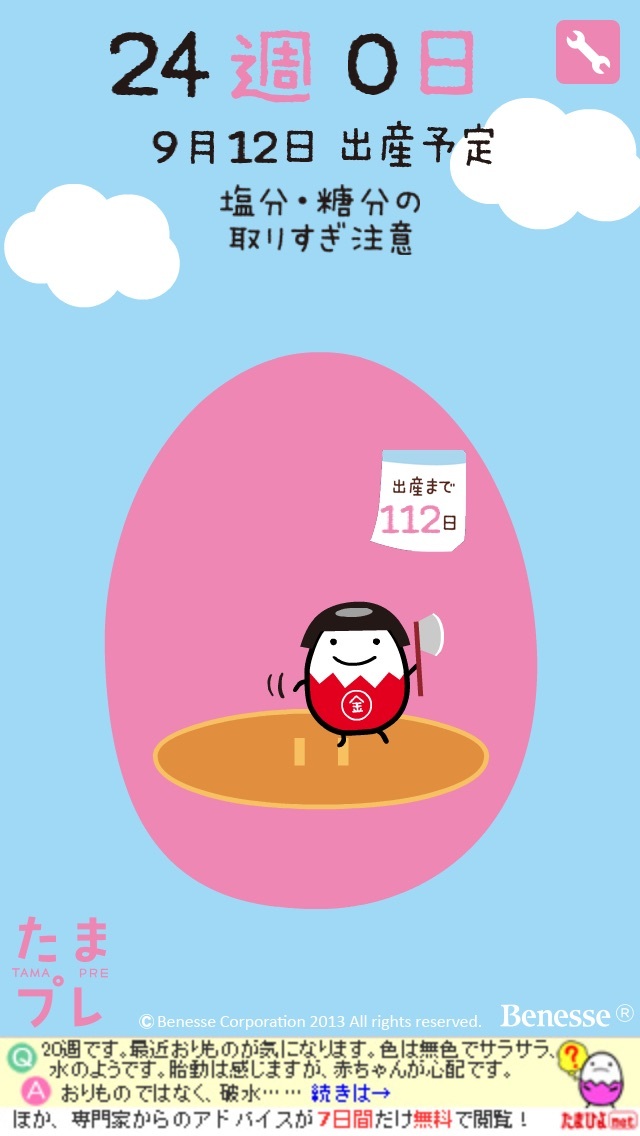
Task: Open the 出産まで 112日 countdown calendar
Action: click(421, 500)
